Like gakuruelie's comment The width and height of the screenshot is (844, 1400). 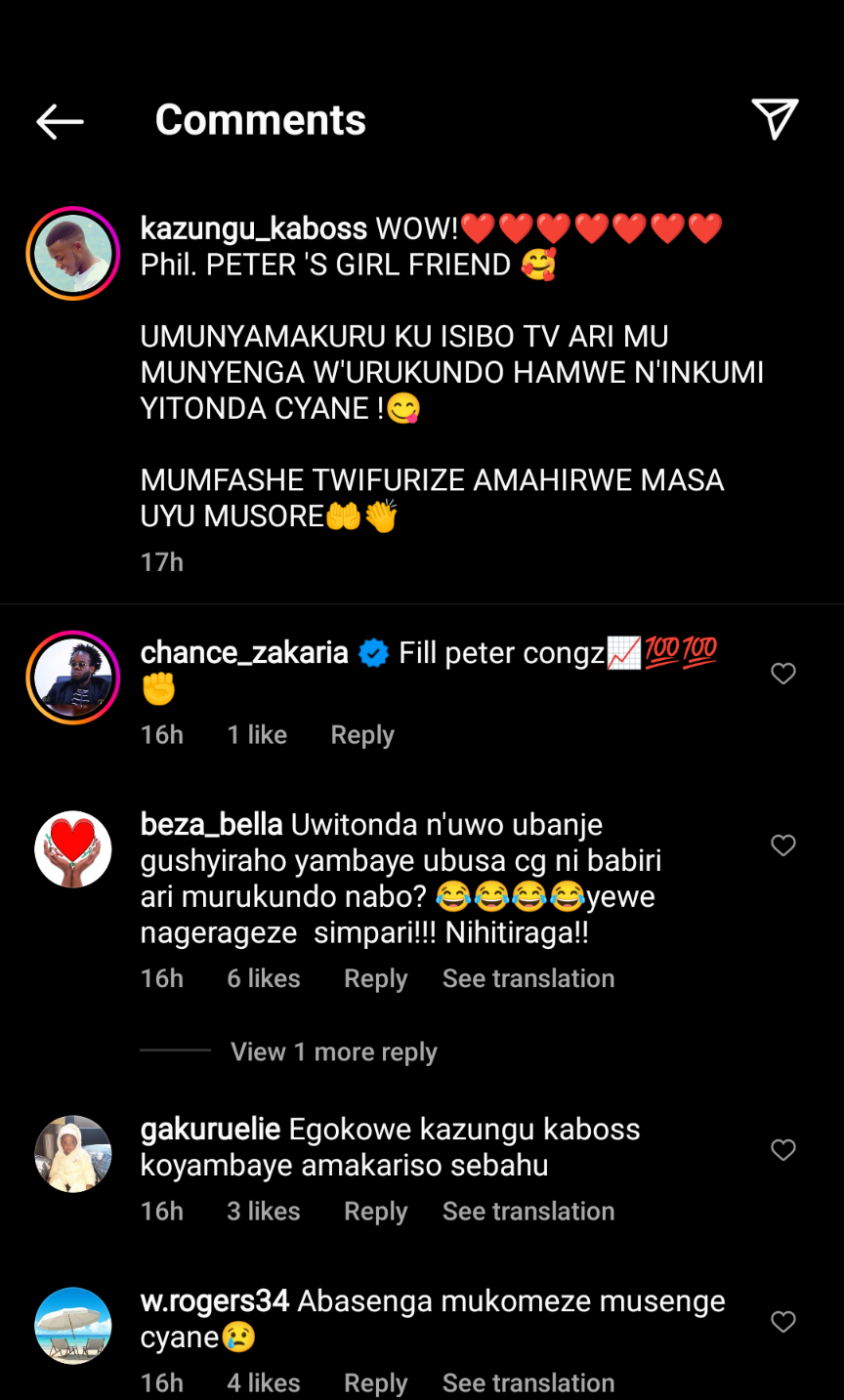tap(783, 1150)
